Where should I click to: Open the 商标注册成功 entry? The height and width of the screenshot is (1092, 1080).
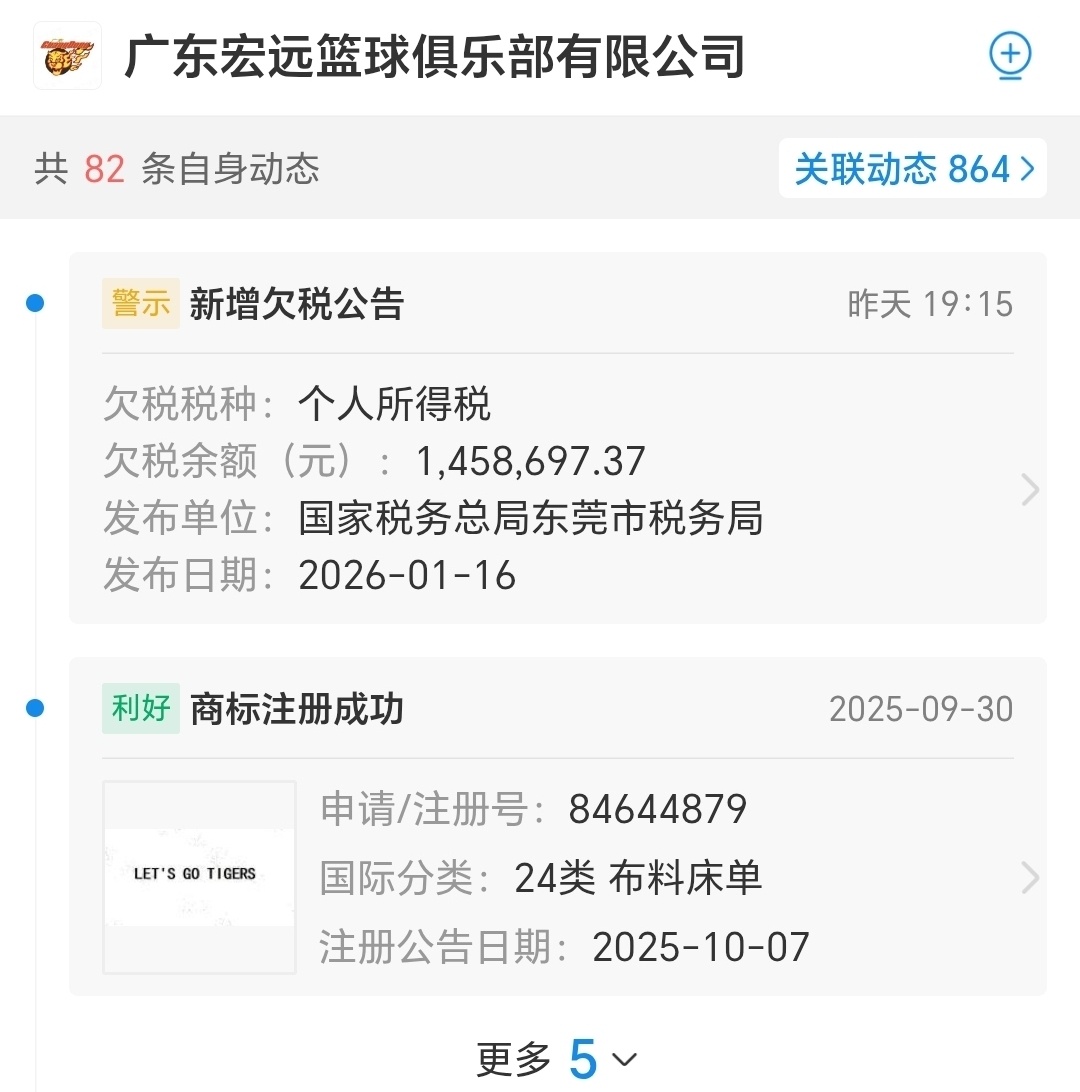295,708
